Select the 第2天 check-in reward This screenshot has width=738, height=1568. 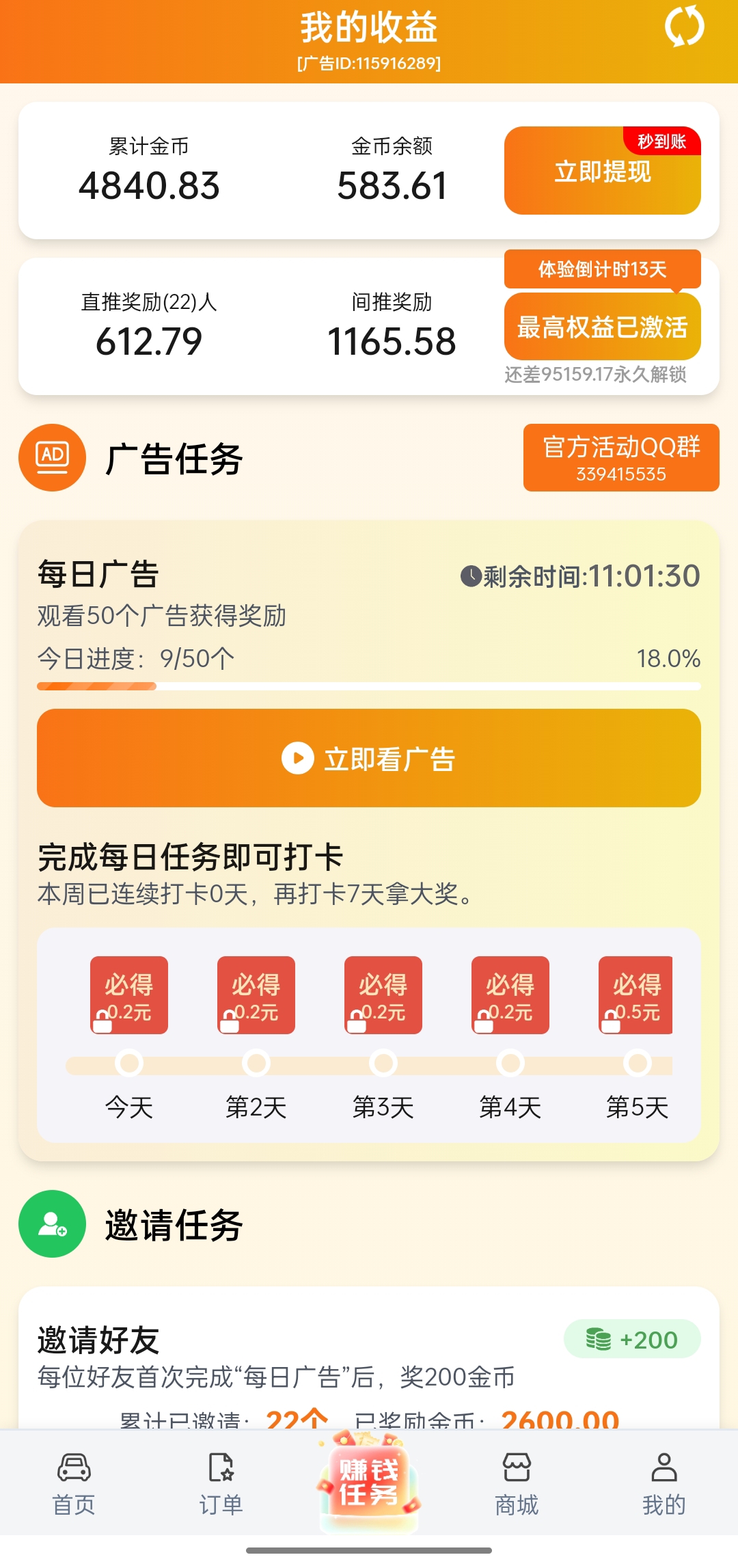coord(256,995)
